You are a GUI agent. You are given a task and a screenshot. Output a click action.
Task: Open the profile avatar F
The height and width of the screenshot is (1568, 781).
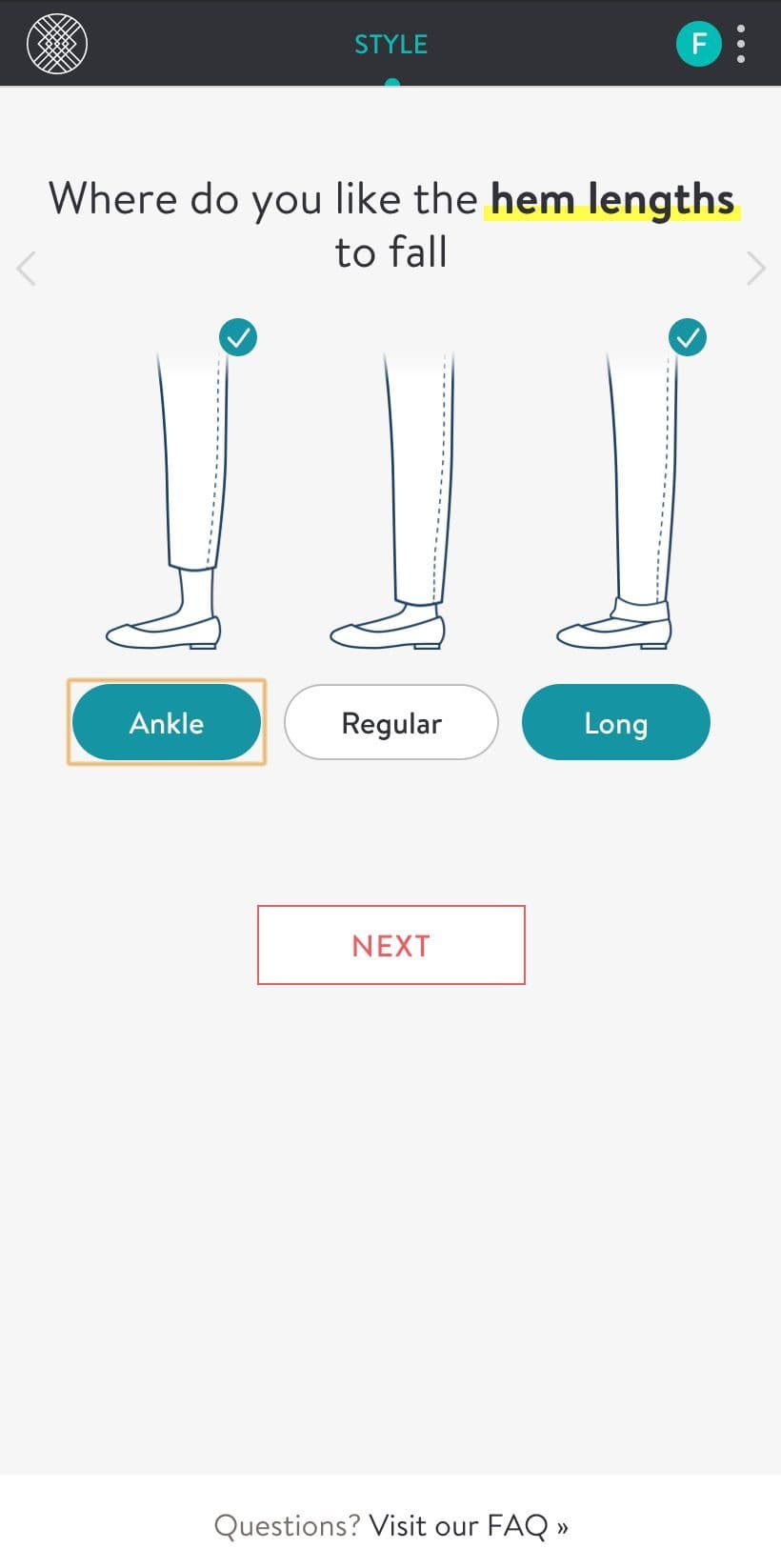pyautogui.click(x=698, y=44)
